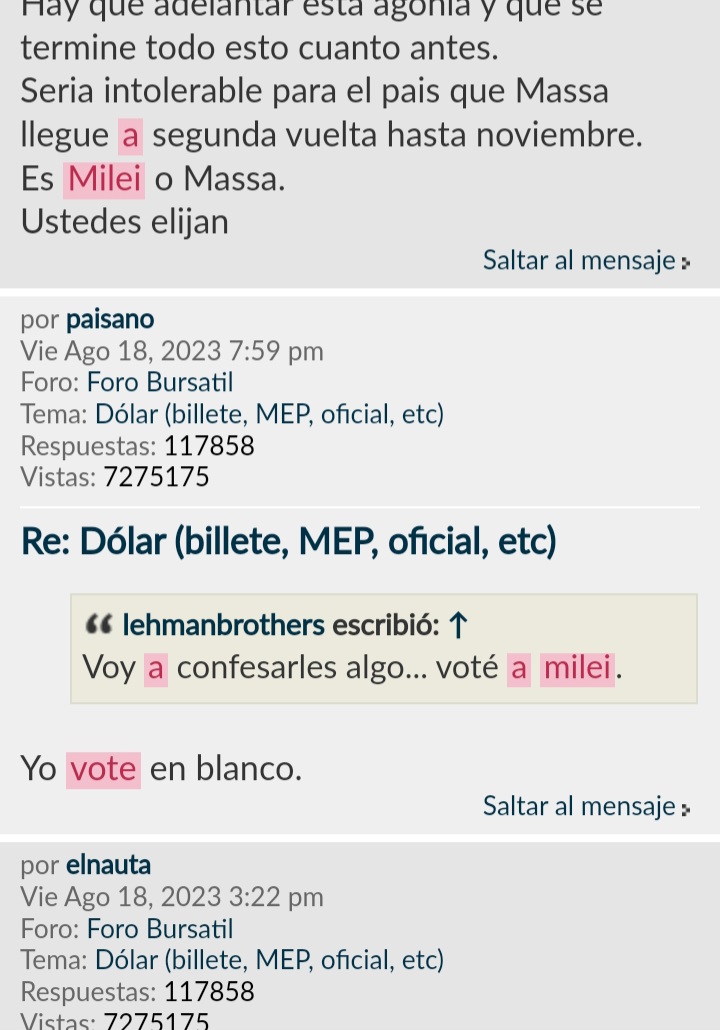Screen dimensions: 720x1030
Task: Jump to message under the 'Ustedes elijan' post
Action: pos(586,260)
